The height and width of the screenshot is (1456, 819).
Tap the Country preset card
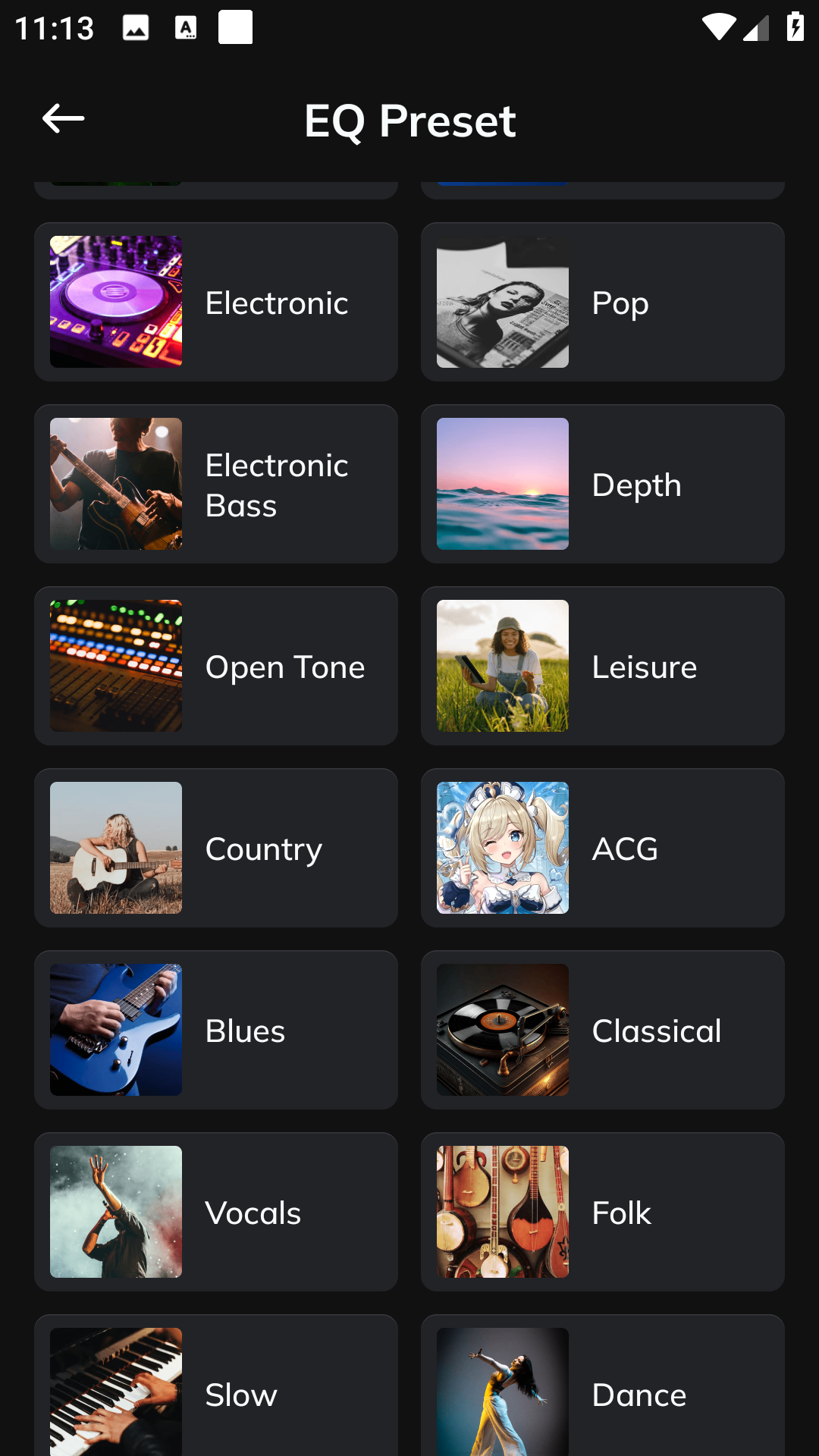(x=216, y=848)
